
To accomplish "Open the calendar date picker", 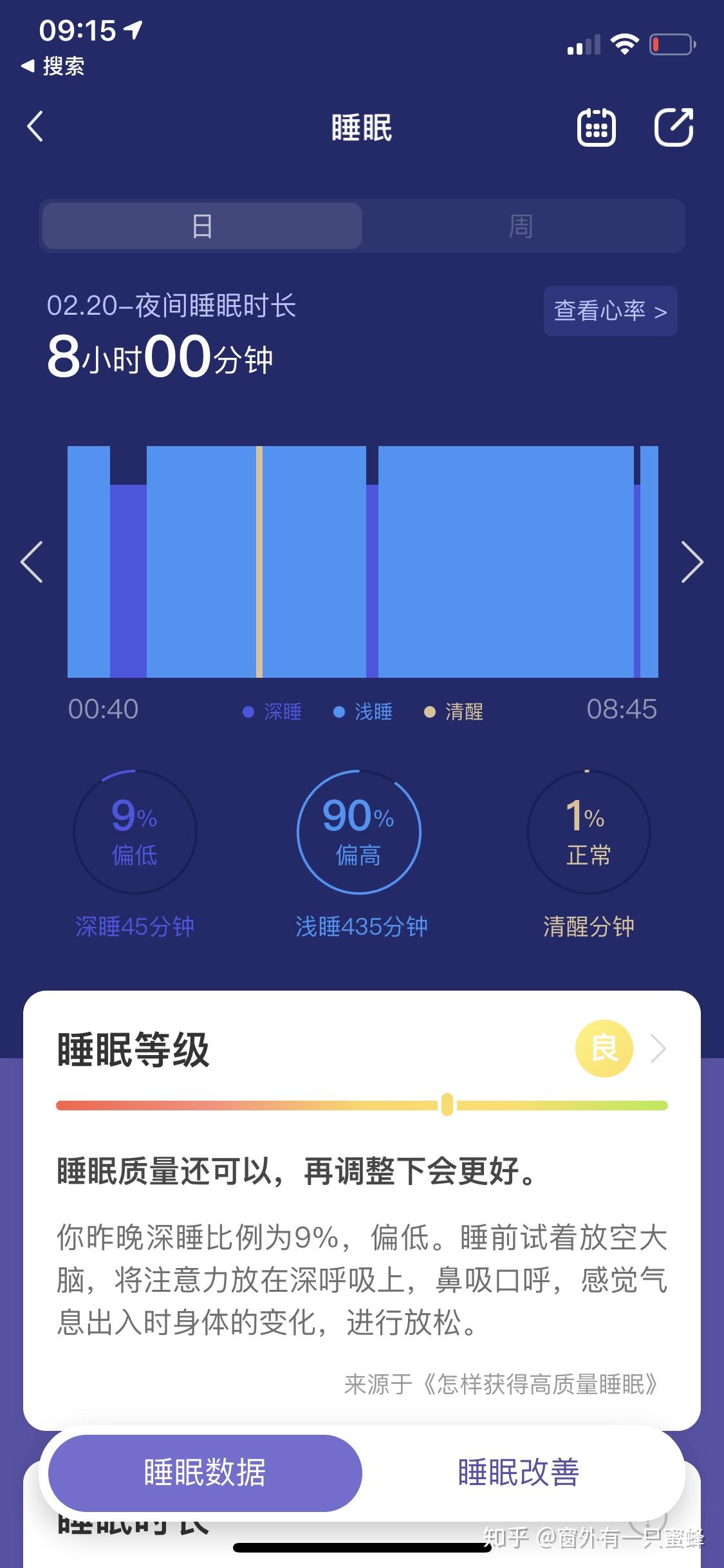I will coord(596,127).
